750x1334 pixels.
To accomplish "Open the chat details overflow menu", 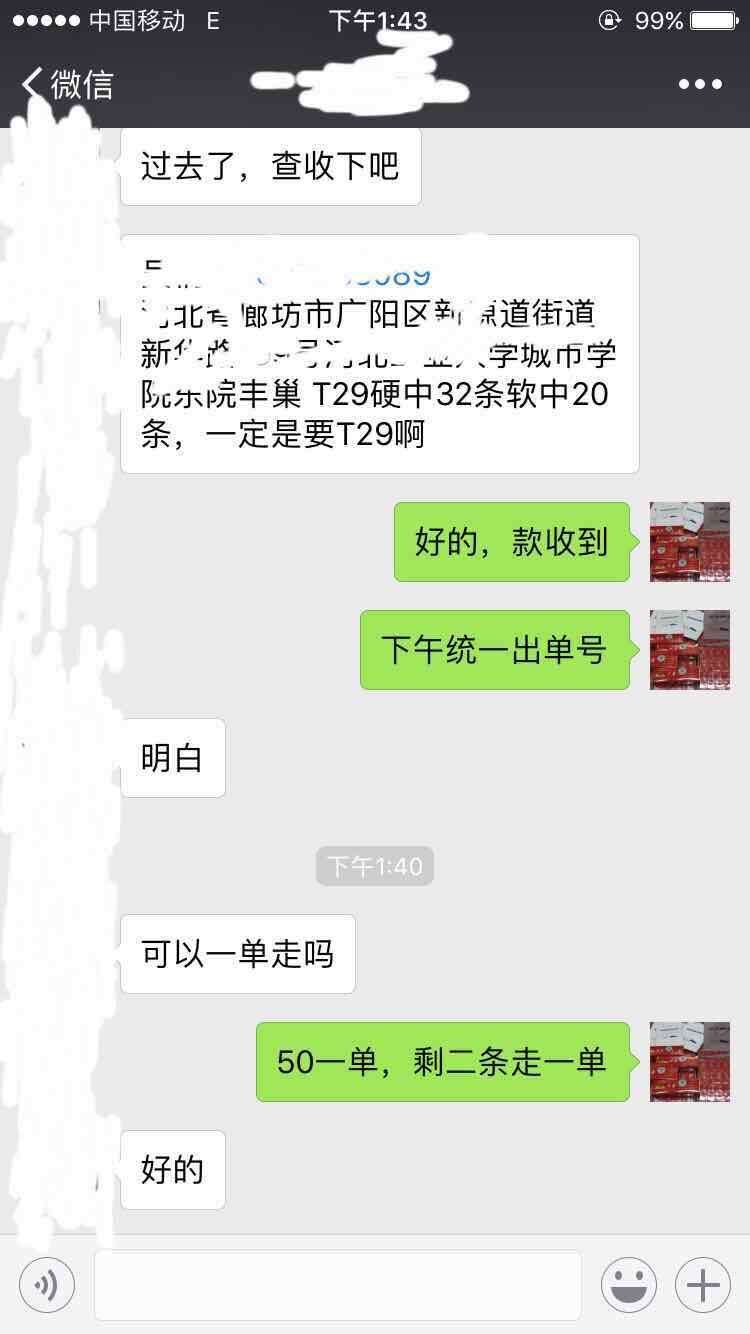I will [x=700, y=84].
